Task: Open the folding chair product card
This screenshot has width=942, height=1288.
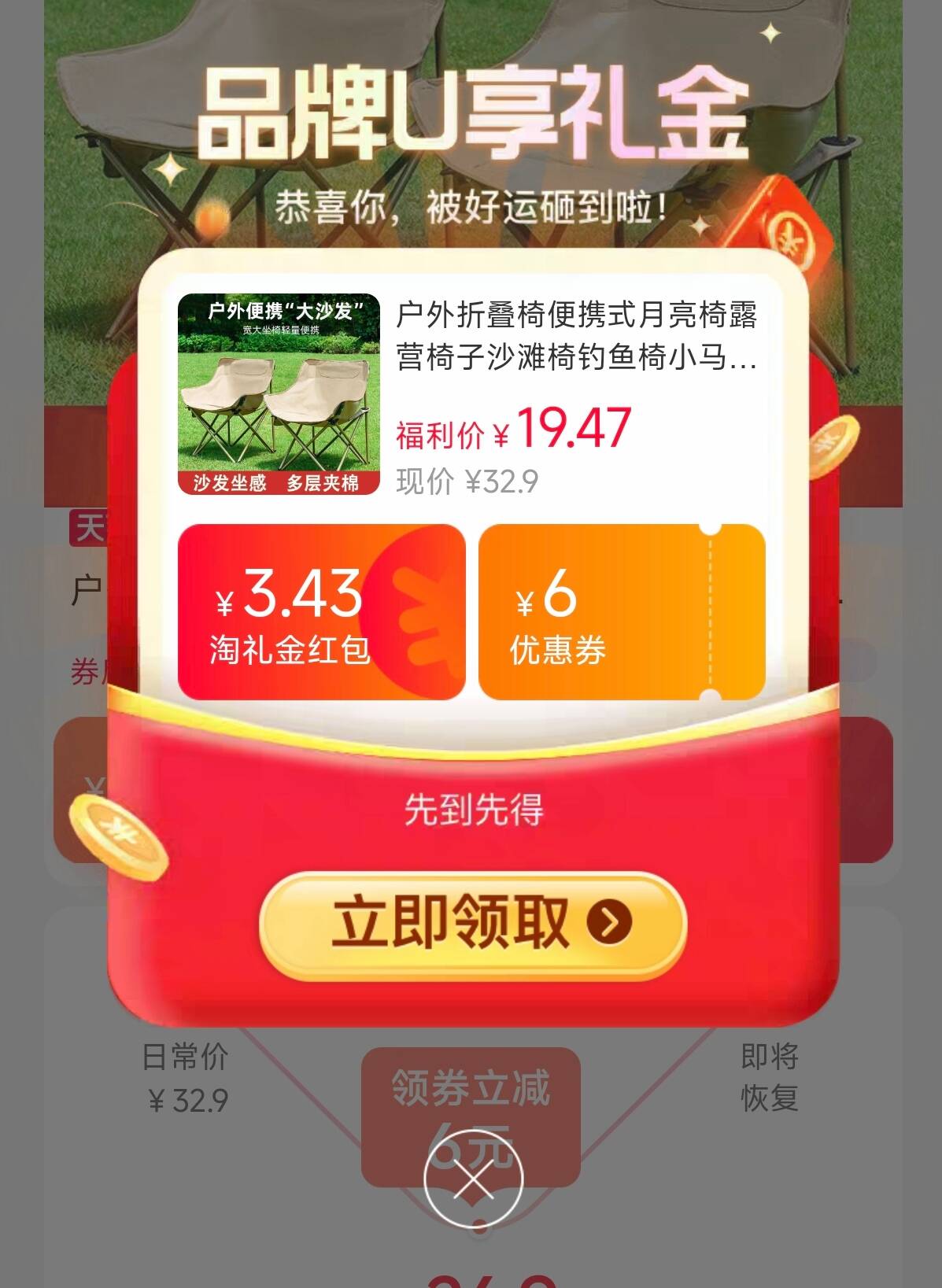Action: click(471, 393)
